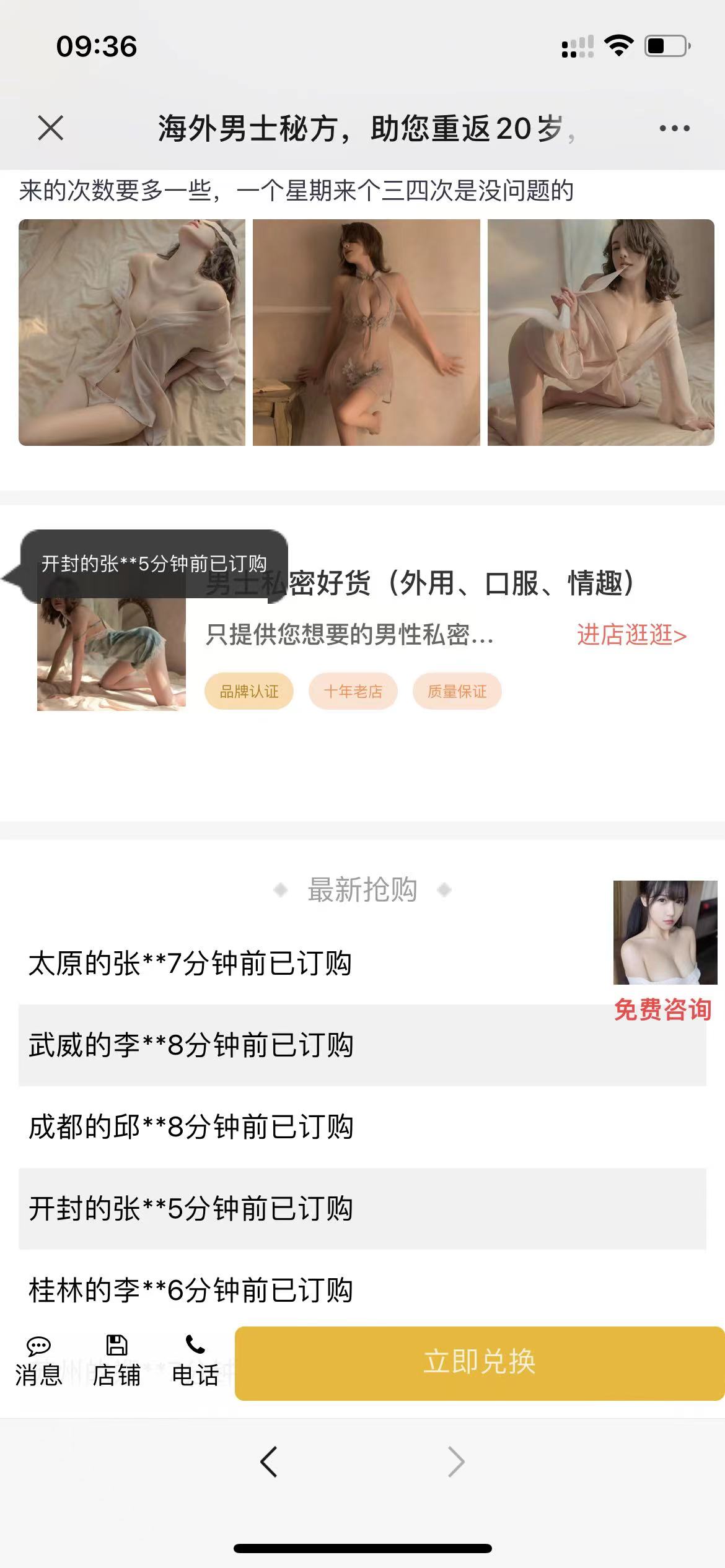Go forward with the browser forward arrow

pos(456,1461)
